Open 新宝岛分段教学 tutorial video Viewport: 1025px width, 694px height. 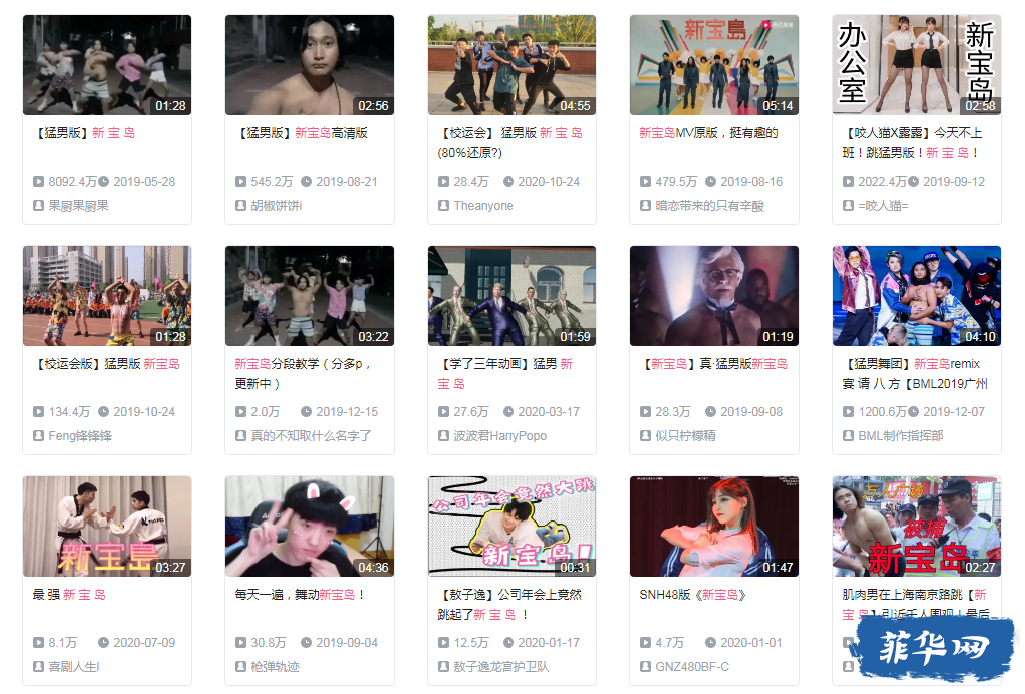[x=308, y=296]
